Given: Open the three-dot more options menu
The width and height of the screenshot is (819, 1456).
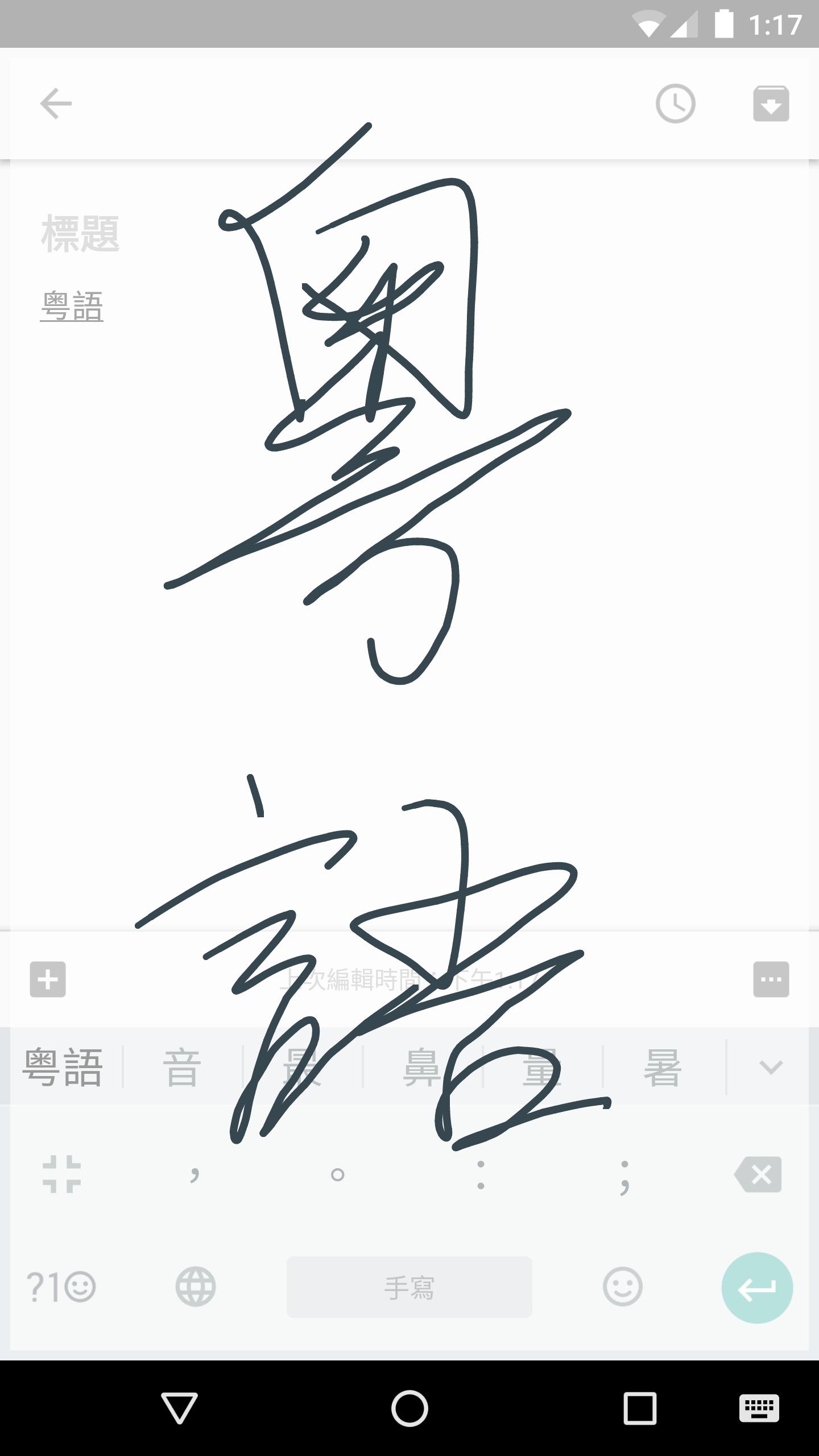Looking at the screenshot, I should (771, 979).
